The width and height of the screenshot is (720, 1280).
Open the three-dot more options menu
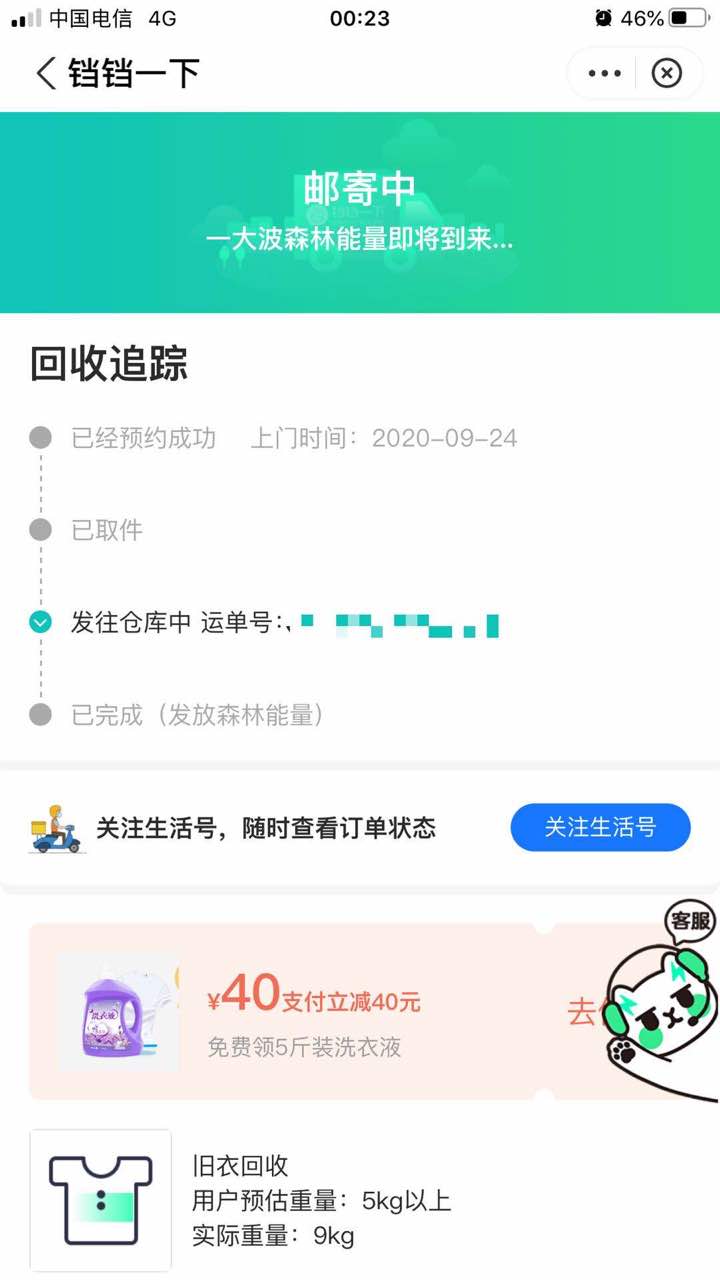coord(605,74)
